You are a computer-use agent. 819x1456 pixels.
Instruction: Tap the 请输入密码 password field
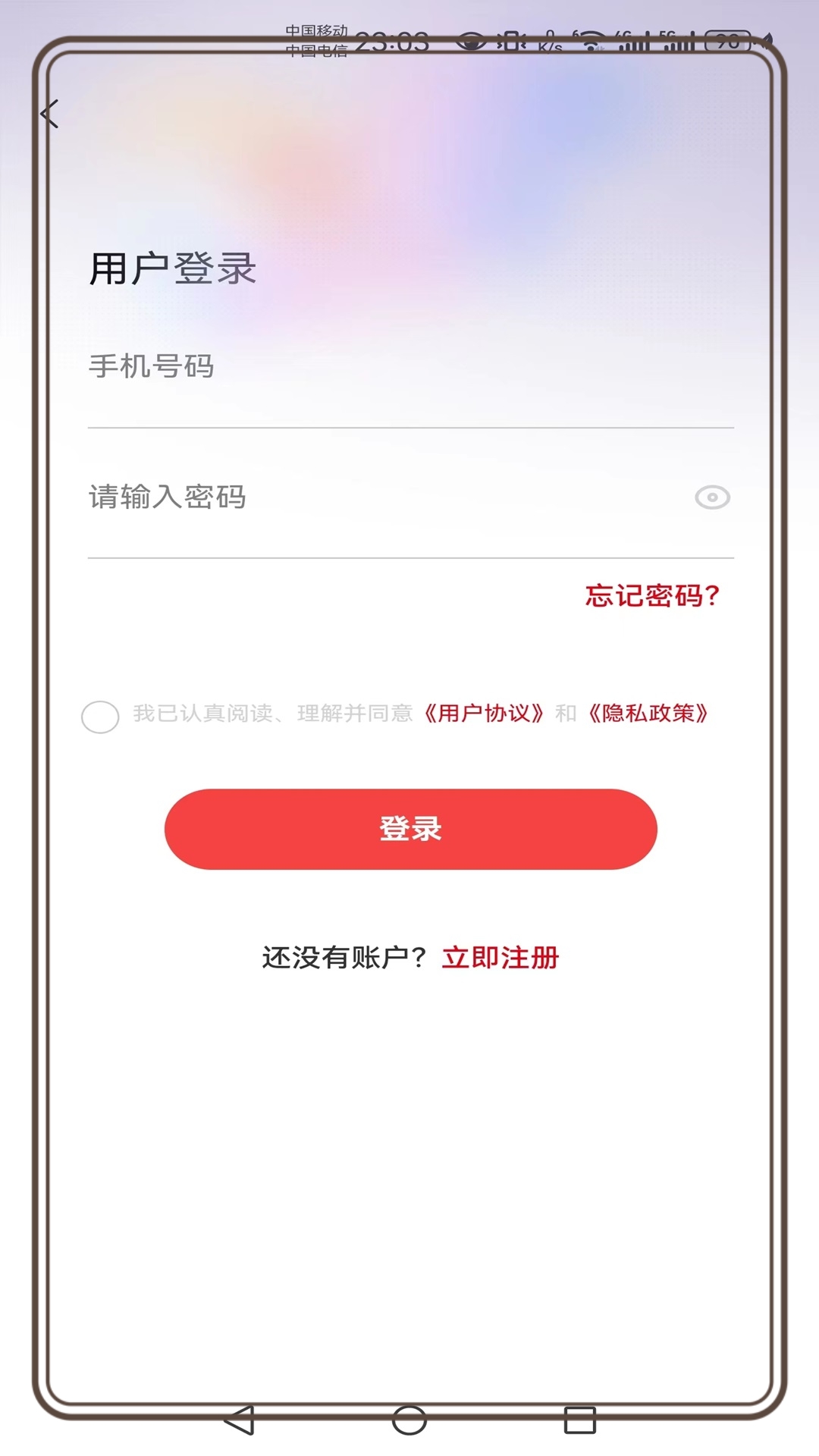pos(379,497)
